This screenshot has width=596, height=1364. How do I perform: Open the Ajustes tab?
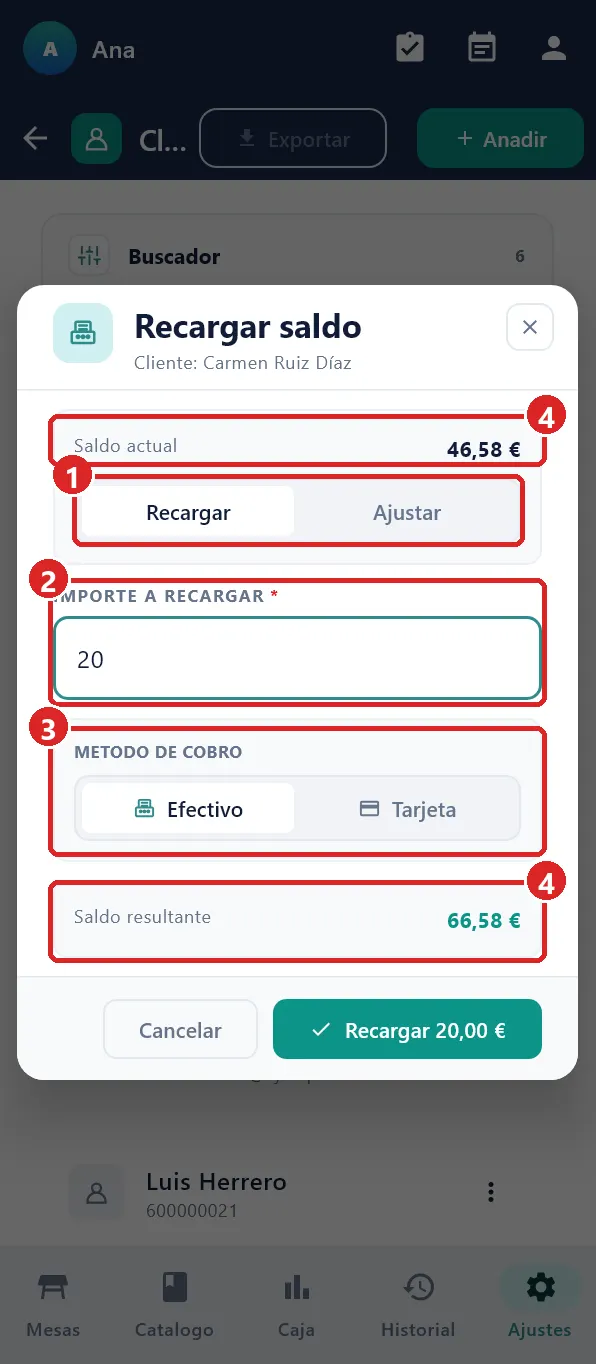(540, 1304)
